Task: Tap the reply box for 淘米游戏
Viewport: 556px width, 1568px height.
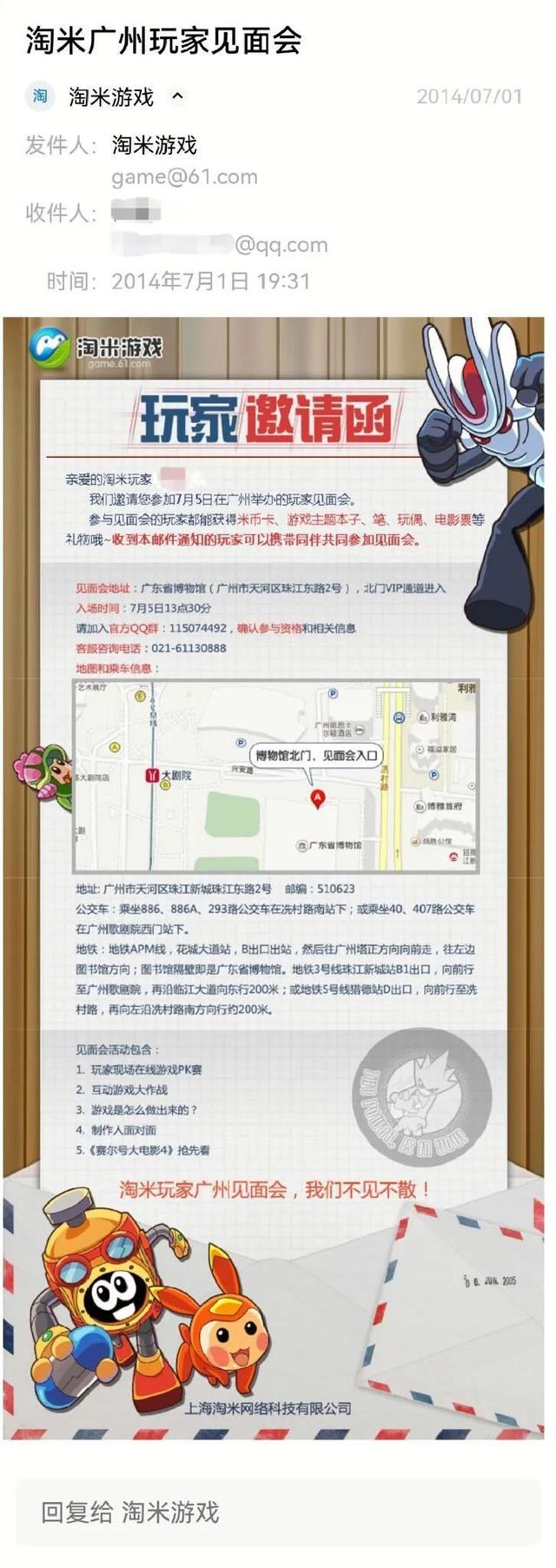Action: (278, 1512)
